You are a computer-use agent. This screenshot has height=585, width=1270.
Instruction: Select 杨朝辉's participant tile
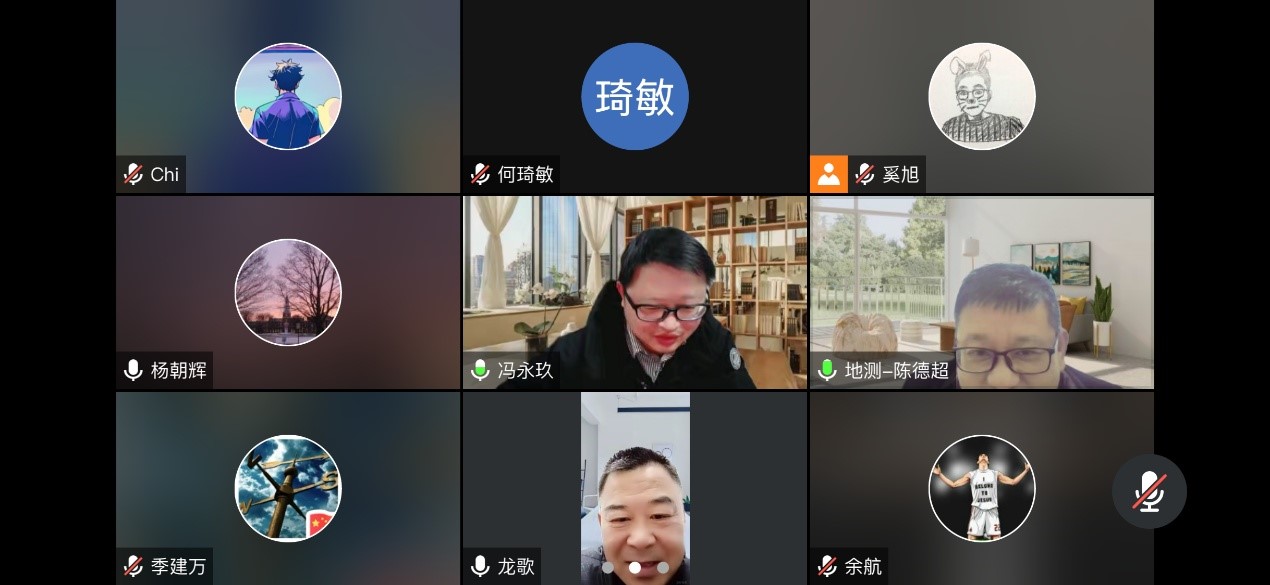288,292
